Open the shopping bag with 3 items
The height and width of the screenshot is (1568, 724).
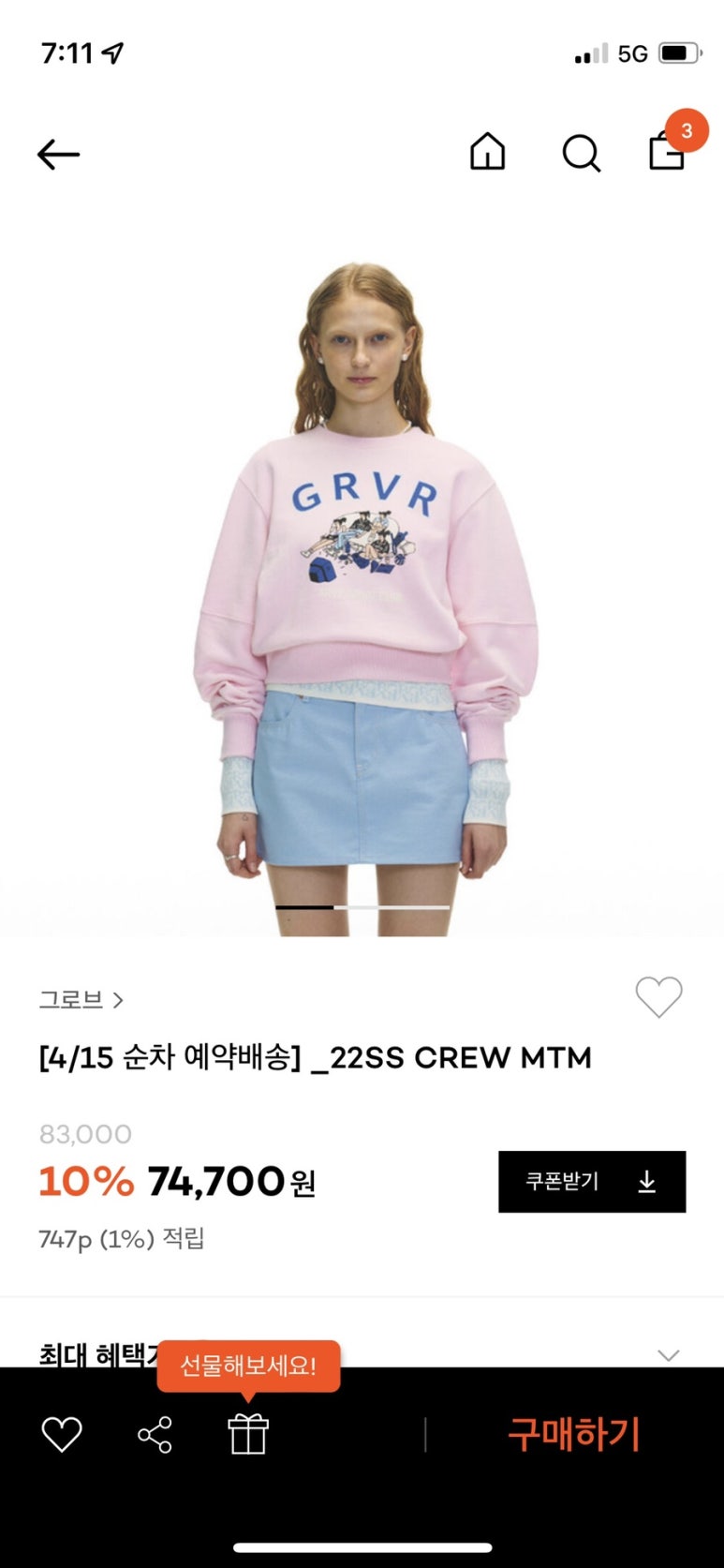(668, 150)
